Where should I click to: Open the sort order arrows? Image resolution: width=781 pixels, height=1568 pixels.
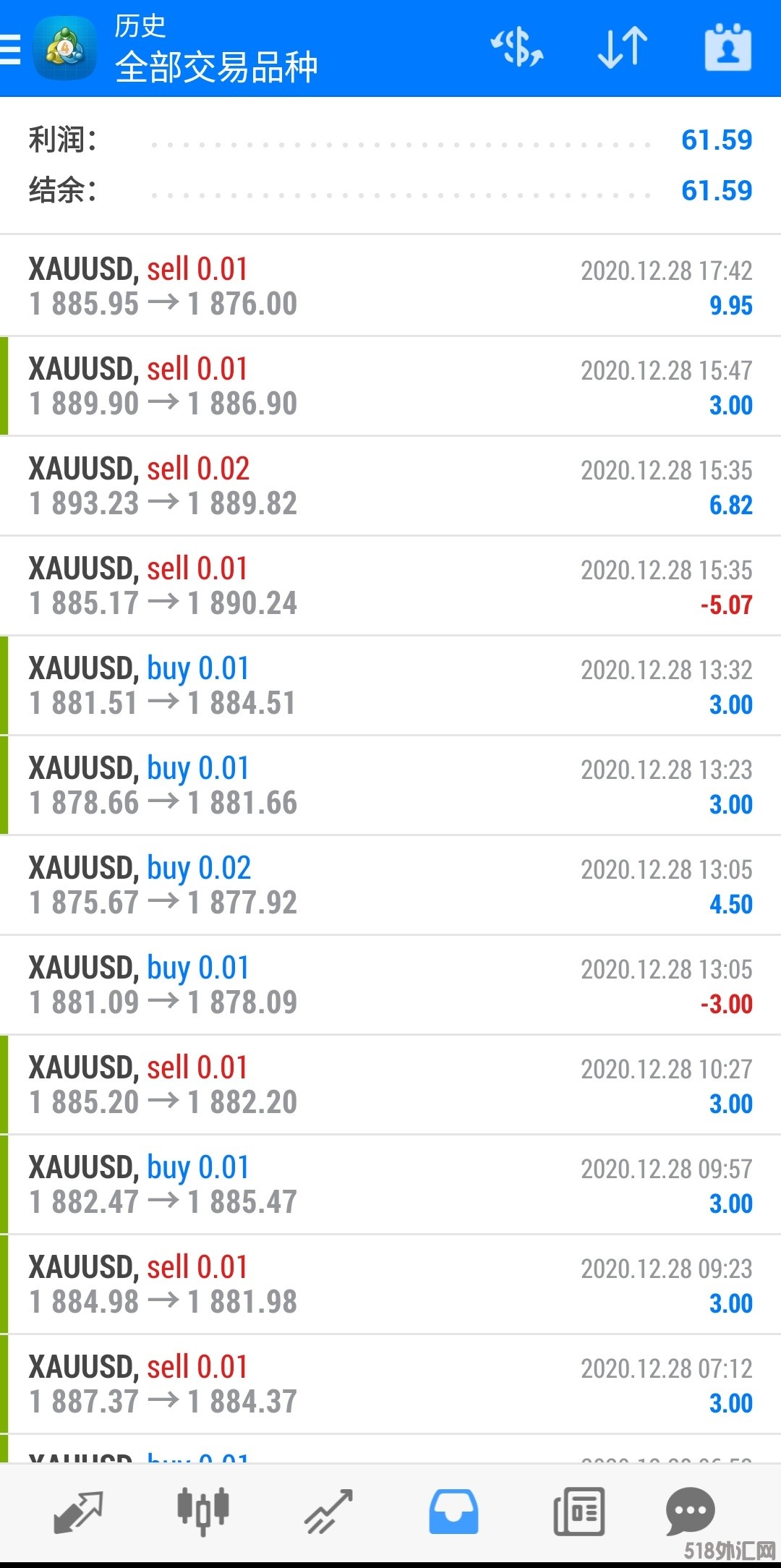(x=623, y=48)
